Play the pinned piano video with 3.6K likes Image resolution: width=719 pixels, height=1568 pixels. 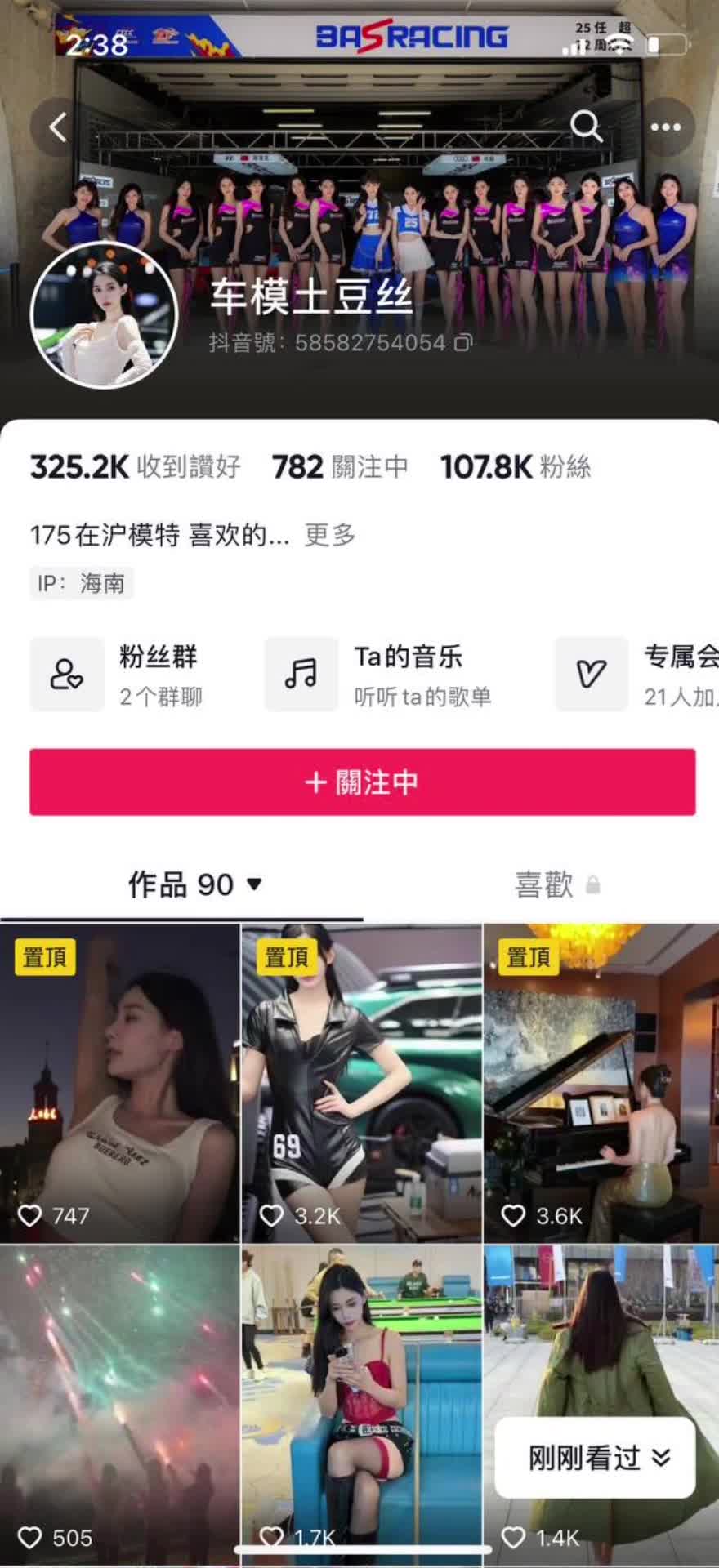tap(601, 1083)
